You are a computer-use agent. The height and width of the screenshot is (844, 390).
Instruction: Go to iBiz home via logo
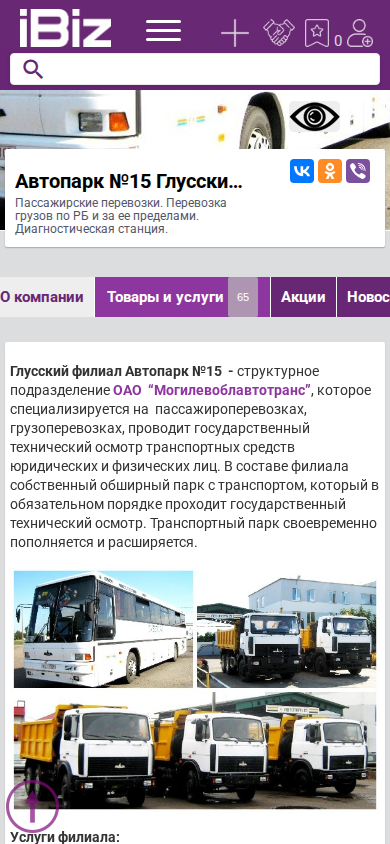tap(65, 28)
